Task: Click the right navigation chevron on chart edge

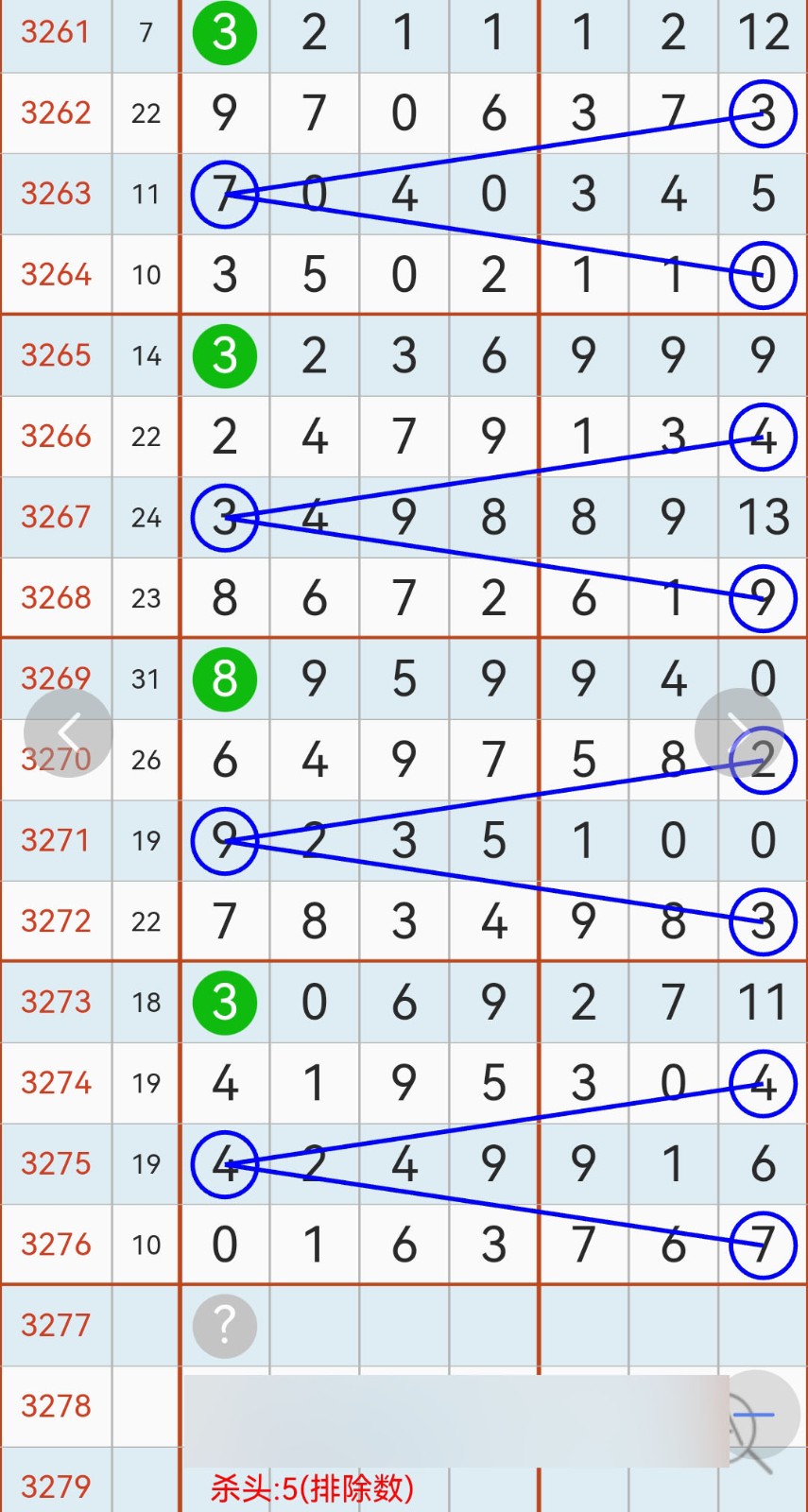Action: 740,732
